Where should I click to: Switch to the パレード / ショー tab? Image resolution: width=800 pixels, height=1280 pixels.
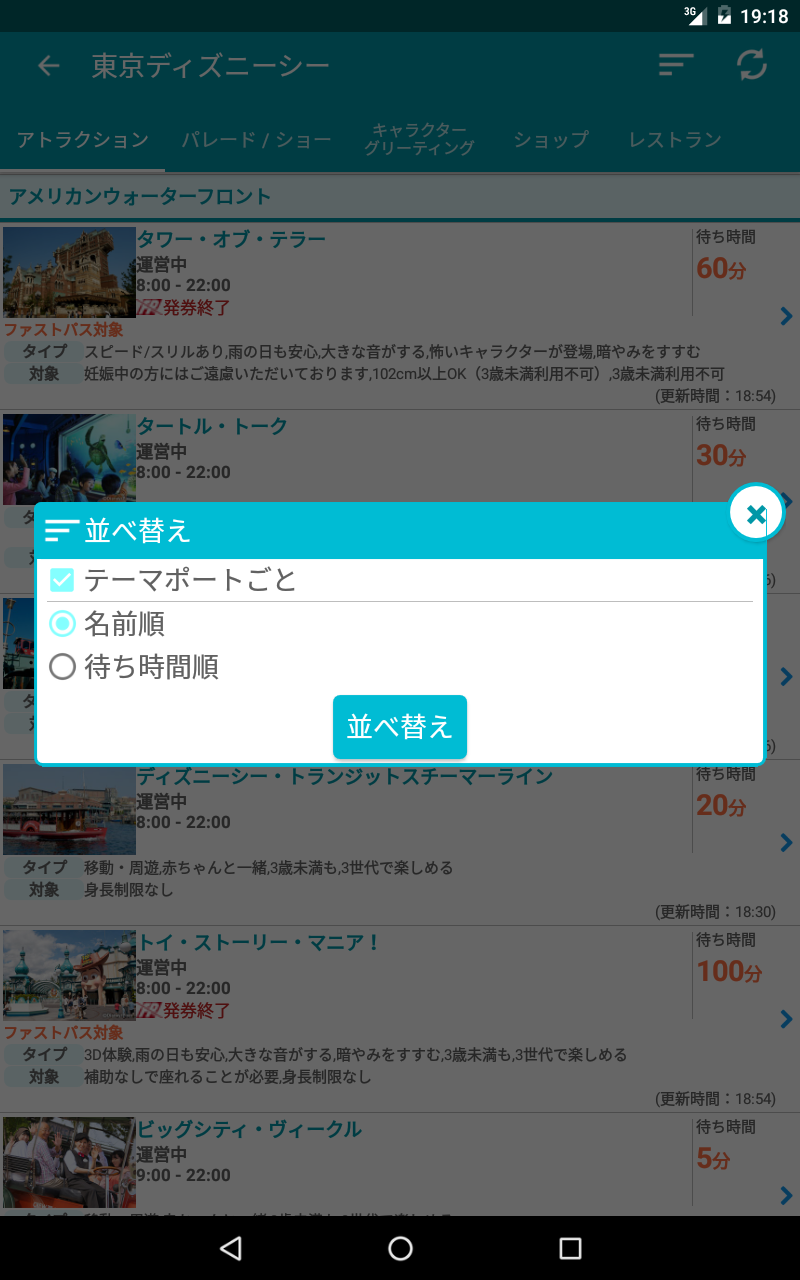(x=256, y=140)
